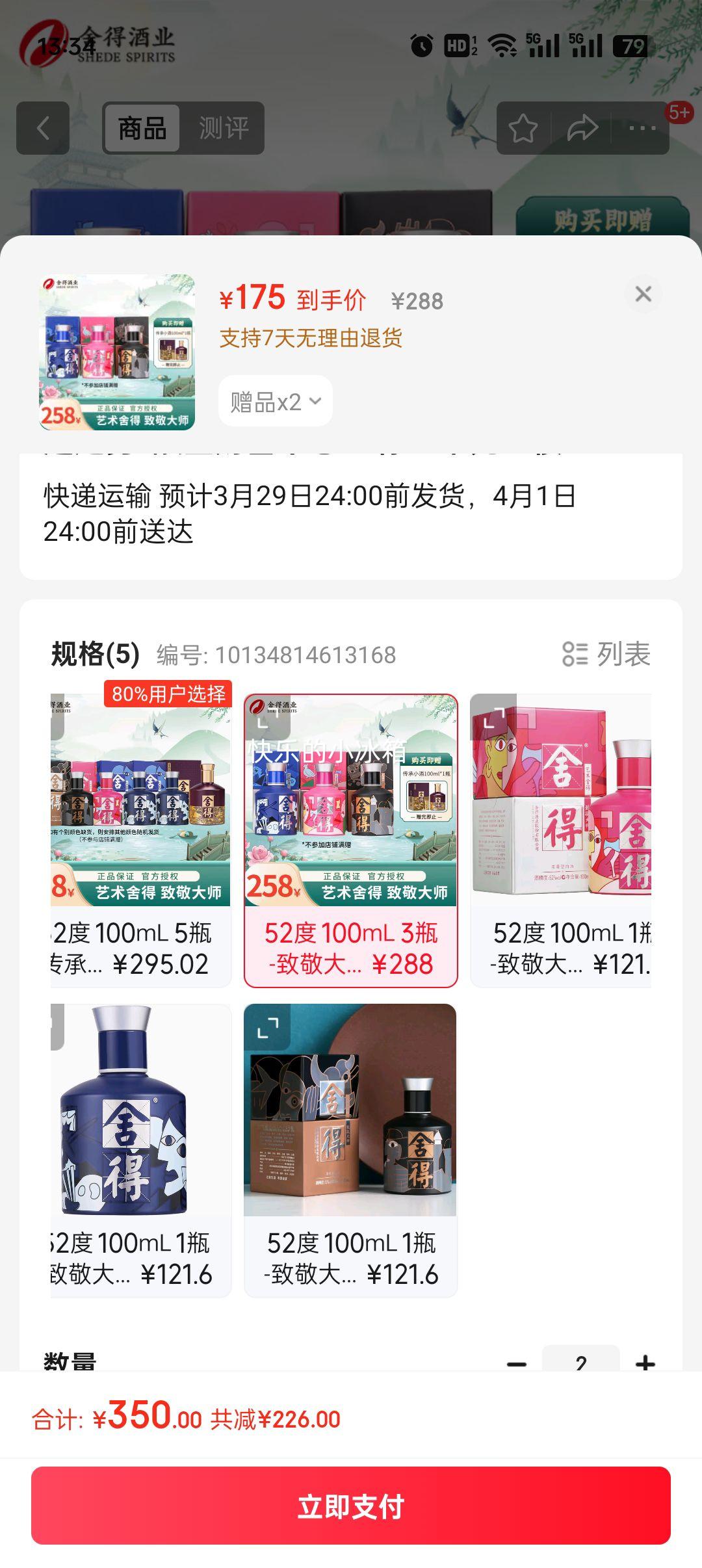702x1568 pixels.
Task: Tap the star to favorite this product
Action: (524, 128)
